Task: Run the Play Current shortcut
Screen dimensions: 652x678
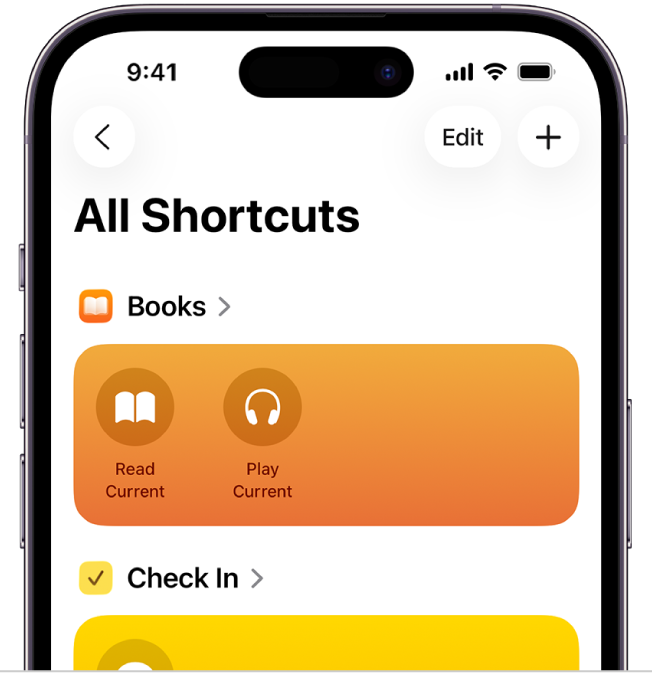Action: click(262, 407)
